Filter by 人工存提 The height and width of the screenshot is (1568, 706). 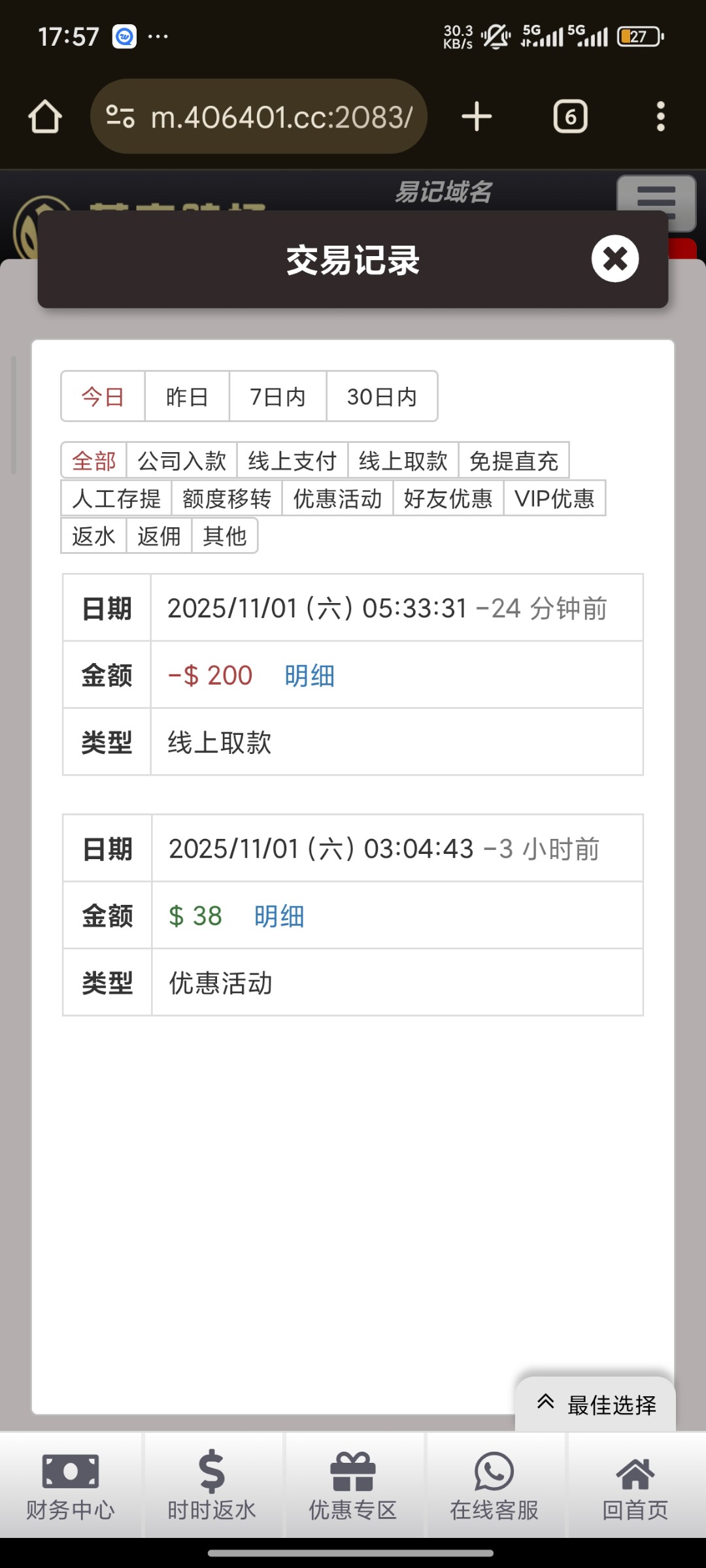116,498
